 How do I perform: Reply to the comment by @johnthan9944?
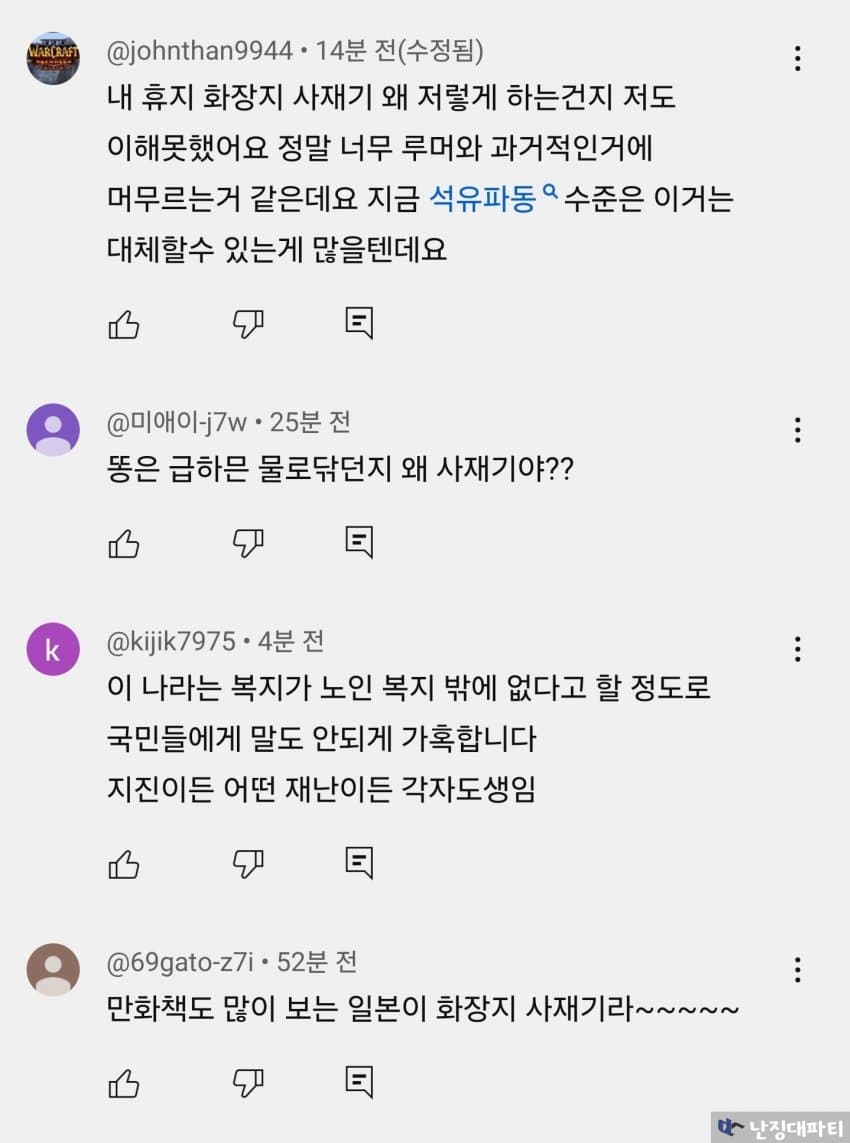pos(359,322)
